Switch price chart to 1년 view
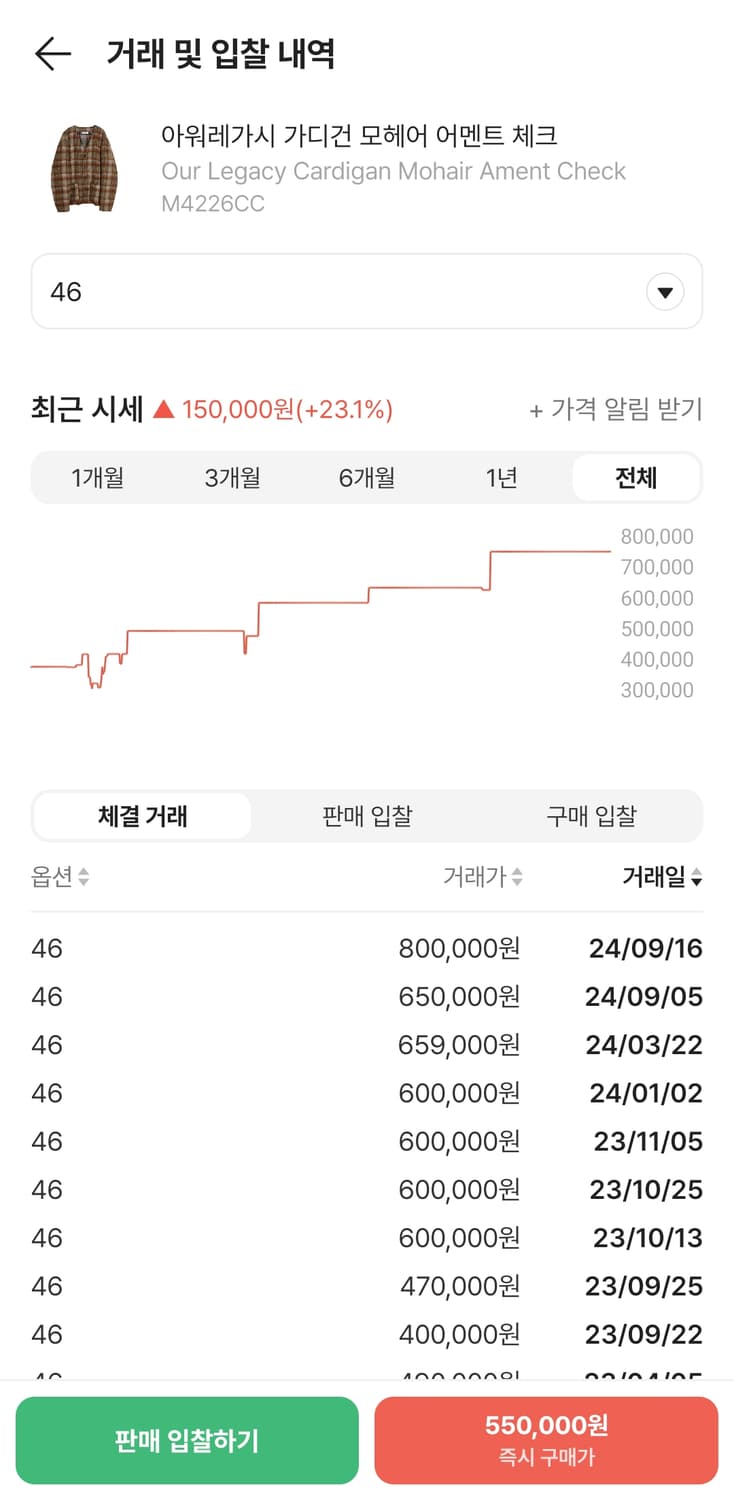734x1500 pixels. click(x=501, y=478)
